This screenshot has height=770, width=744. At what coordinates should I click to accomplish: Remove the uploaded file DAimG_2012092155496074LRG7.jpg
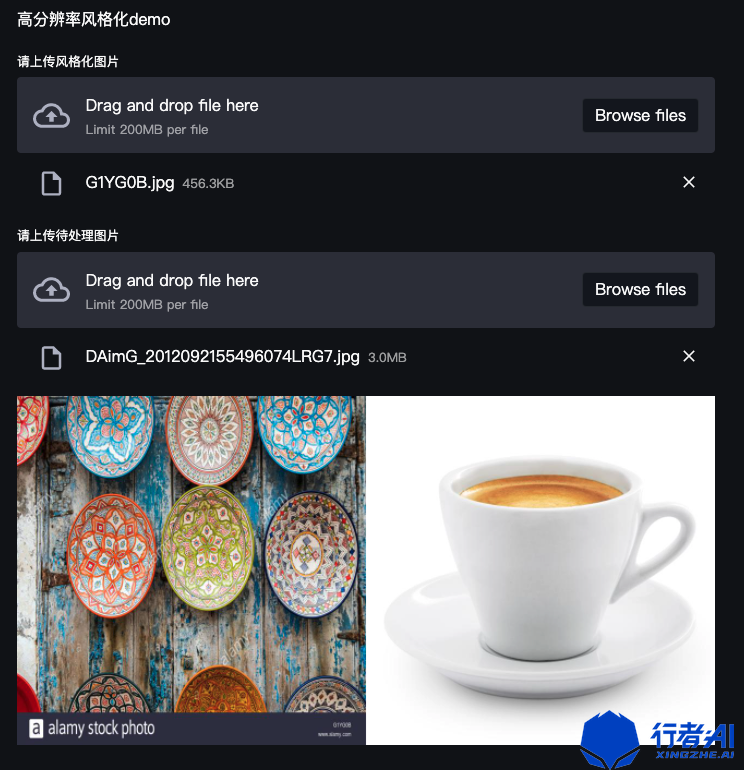688,356
